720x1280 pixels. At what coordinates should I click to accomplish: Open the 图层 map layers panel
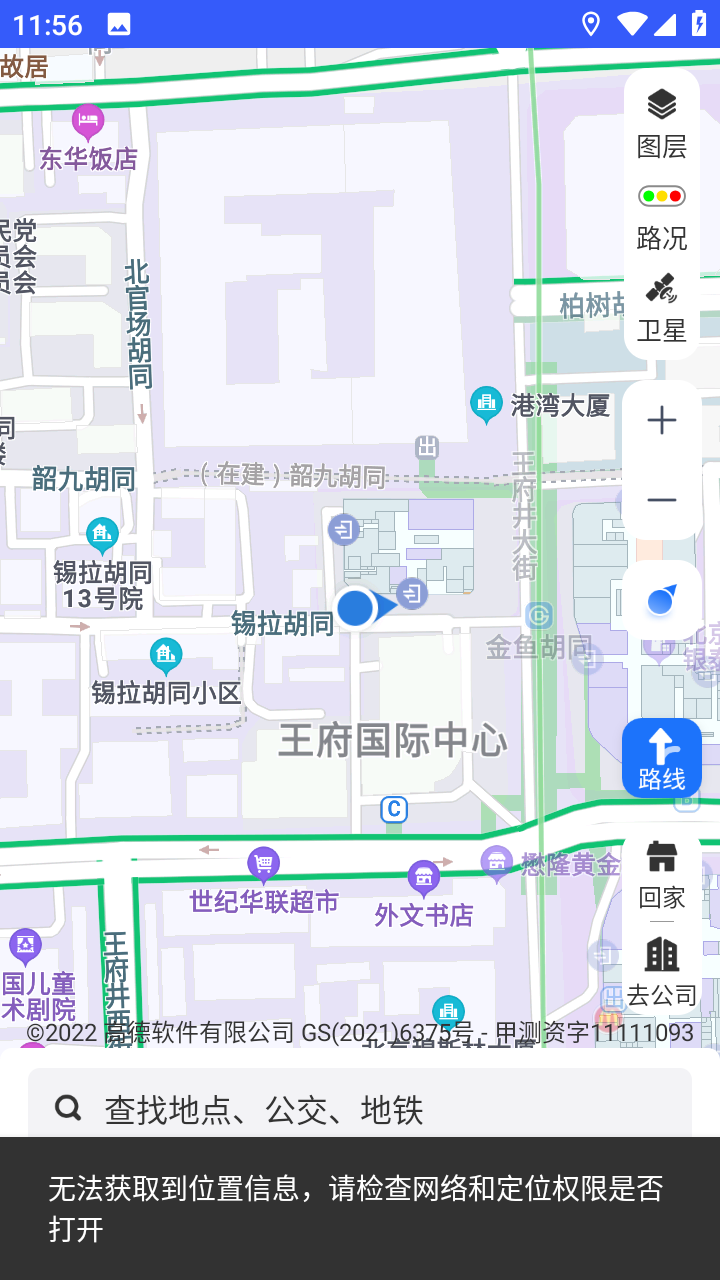tap(661, 122)
